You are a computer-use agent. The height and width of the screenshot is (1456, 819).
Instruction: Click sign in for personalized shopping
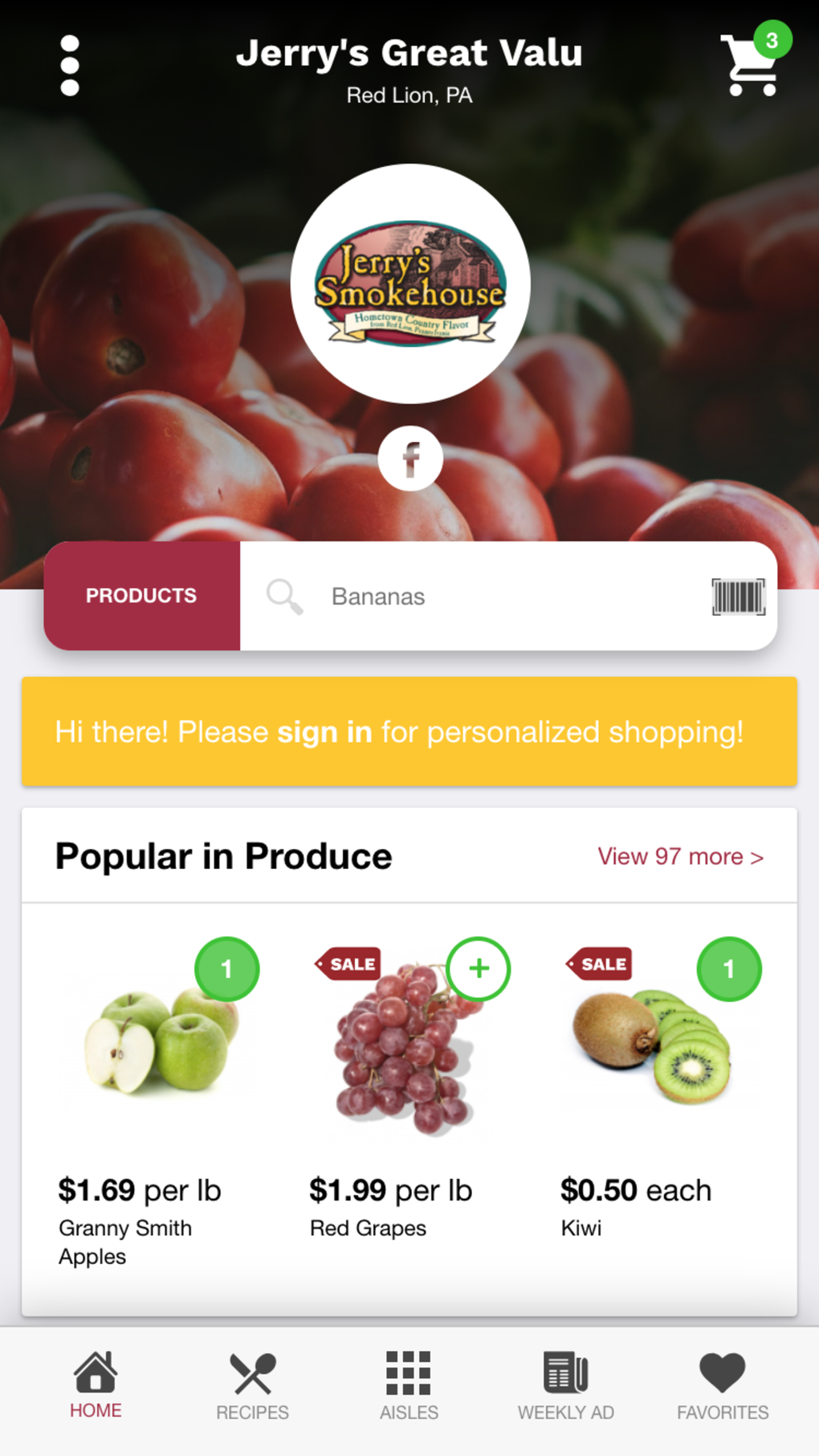pos(325,732)
